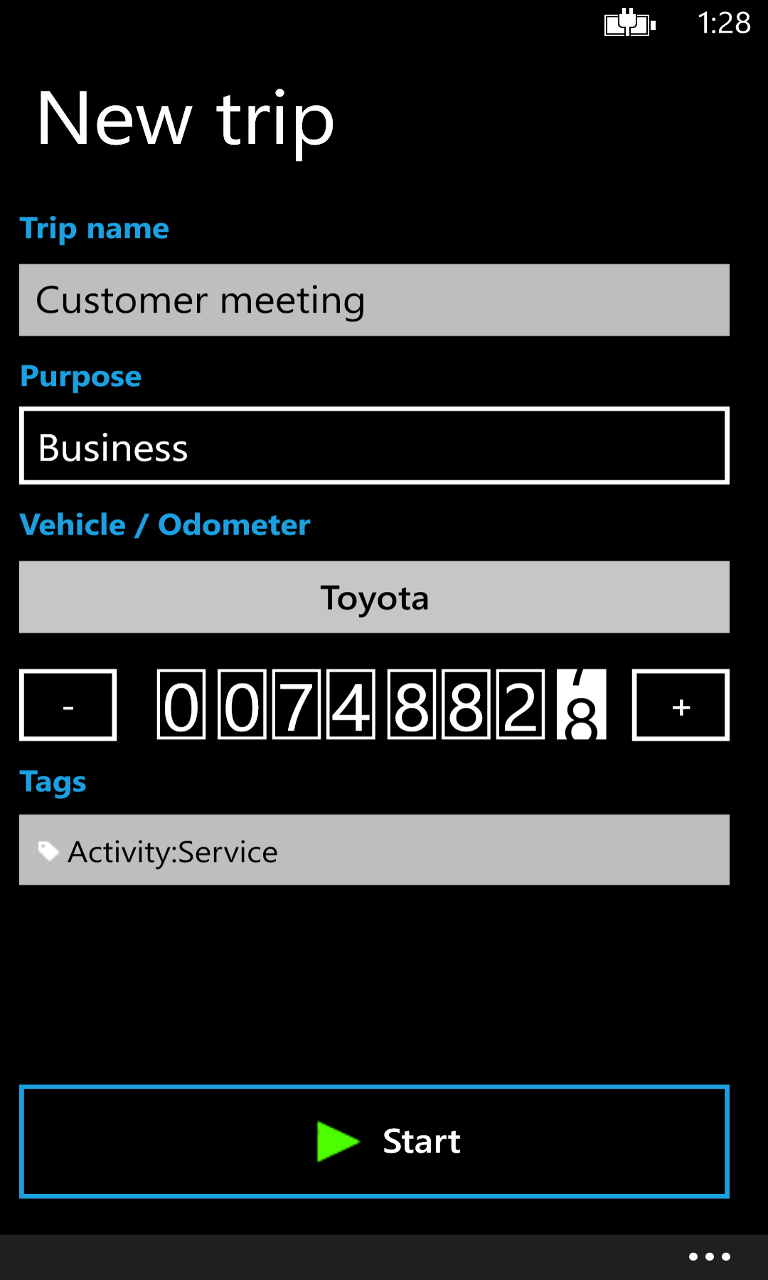Edit the Activity:Service tags field

pos(374,851)
